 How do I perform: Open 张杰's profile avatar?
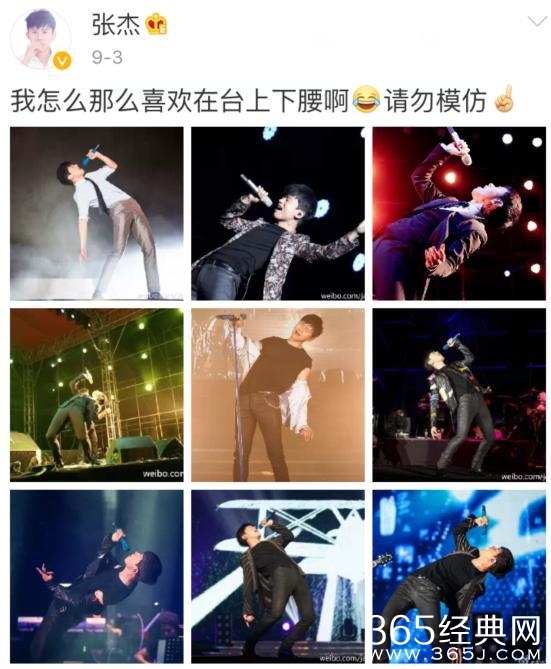pyautogui.click(x=41, y=39)
